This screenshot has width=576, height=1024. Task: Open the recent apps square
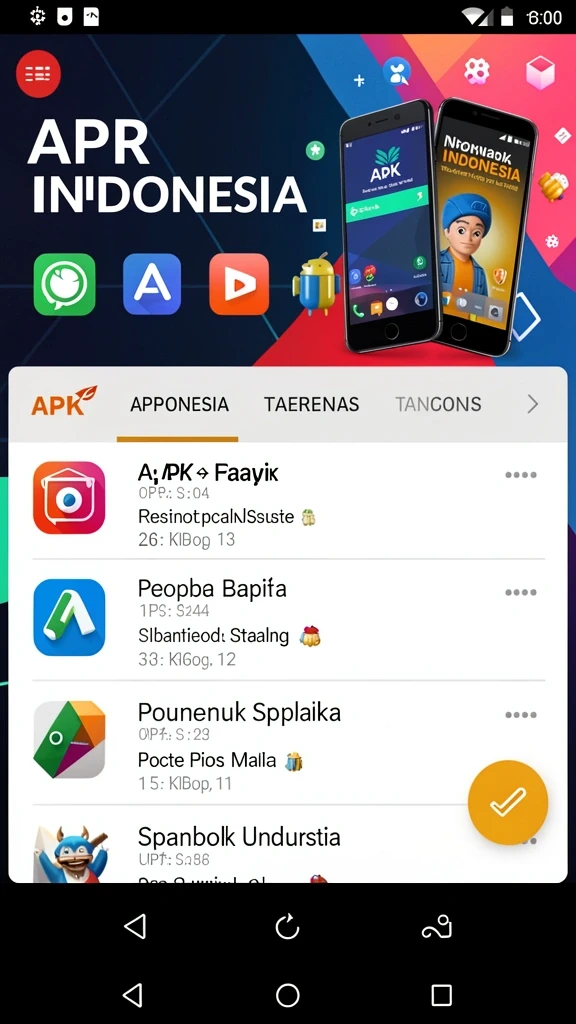pos(441,995)
